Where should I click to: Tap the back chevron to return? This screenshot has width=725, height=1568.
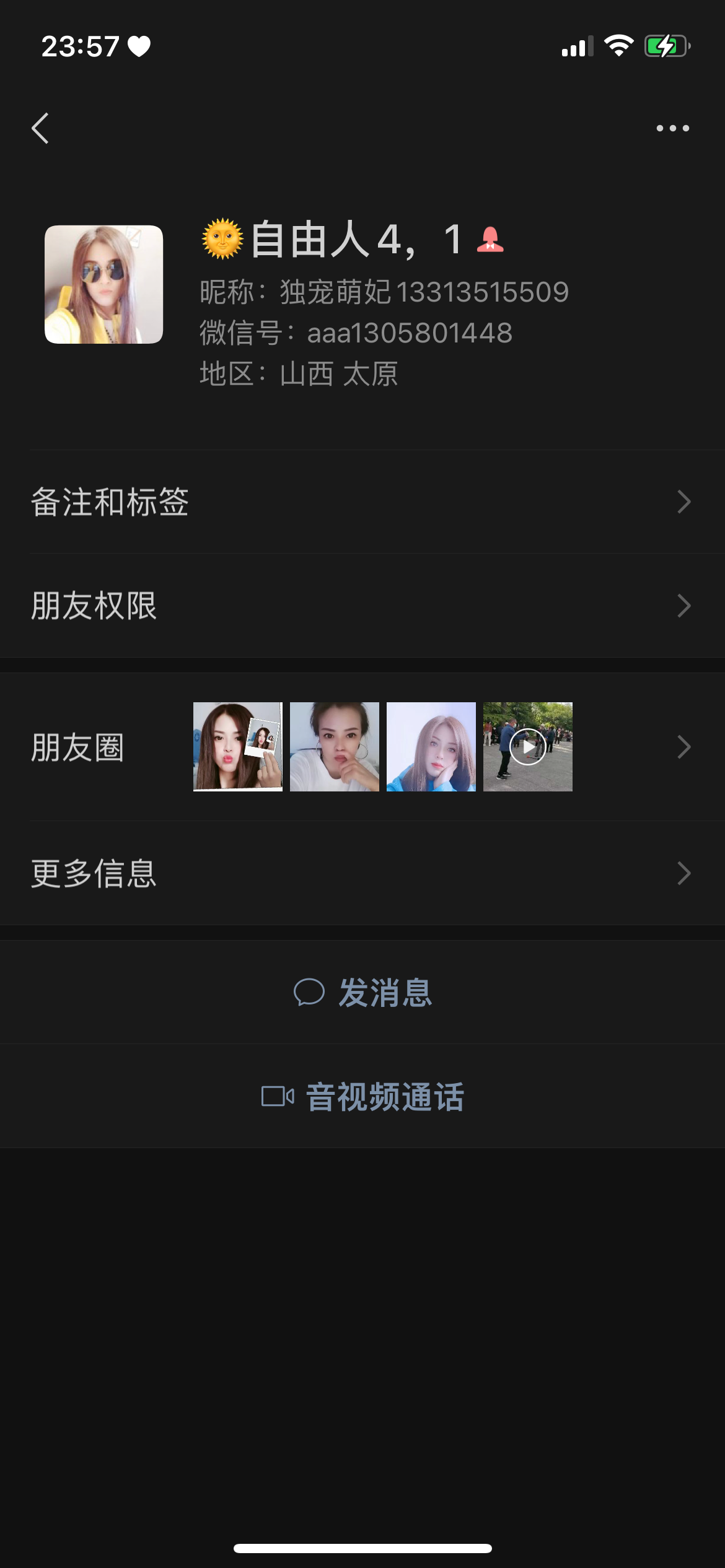point(41,127)
